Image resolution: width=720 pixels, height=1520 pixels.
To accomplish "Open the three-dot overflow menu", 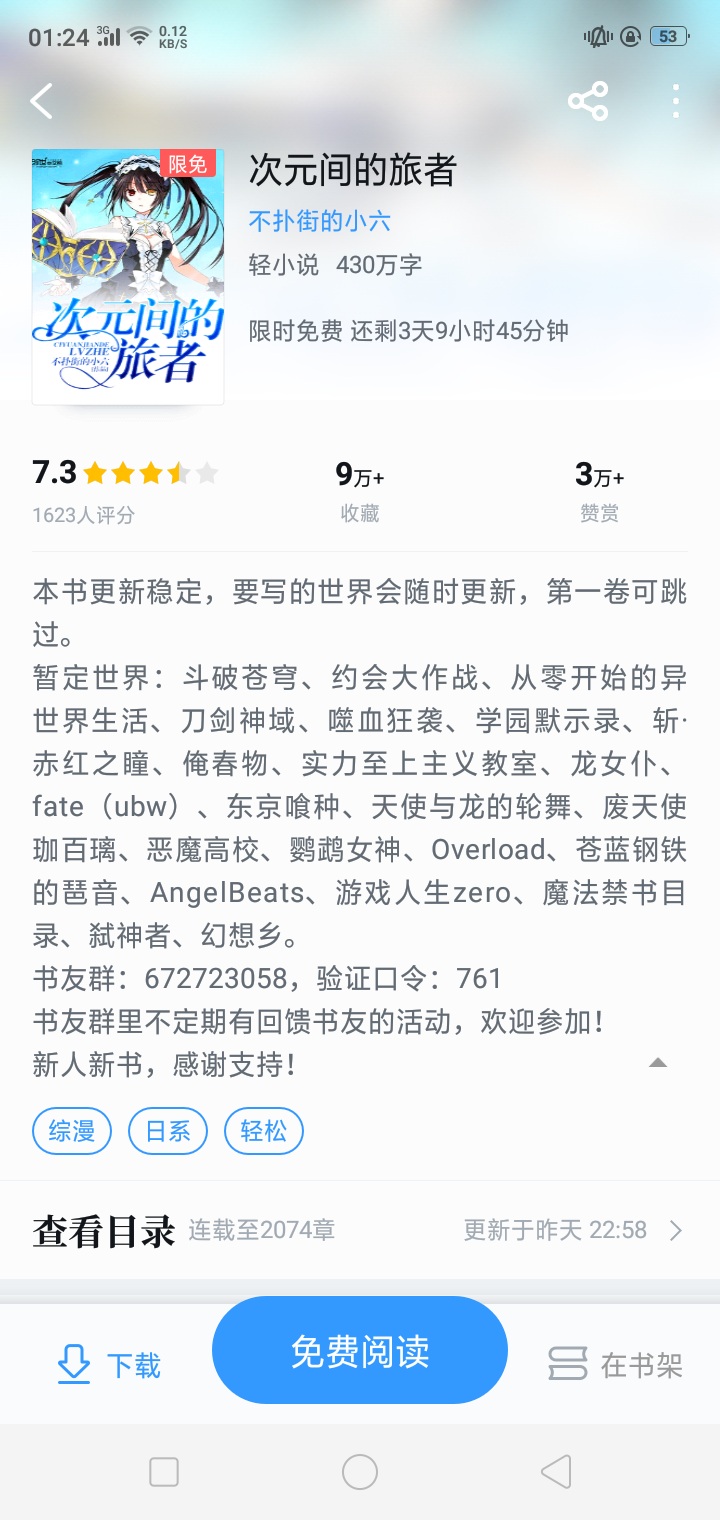I will point(676,101).
